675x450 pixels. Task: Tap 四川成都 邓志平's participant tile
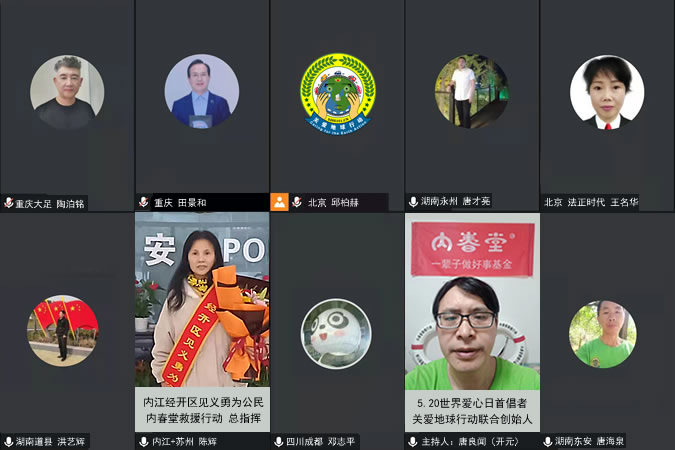[x=337, y=325]
